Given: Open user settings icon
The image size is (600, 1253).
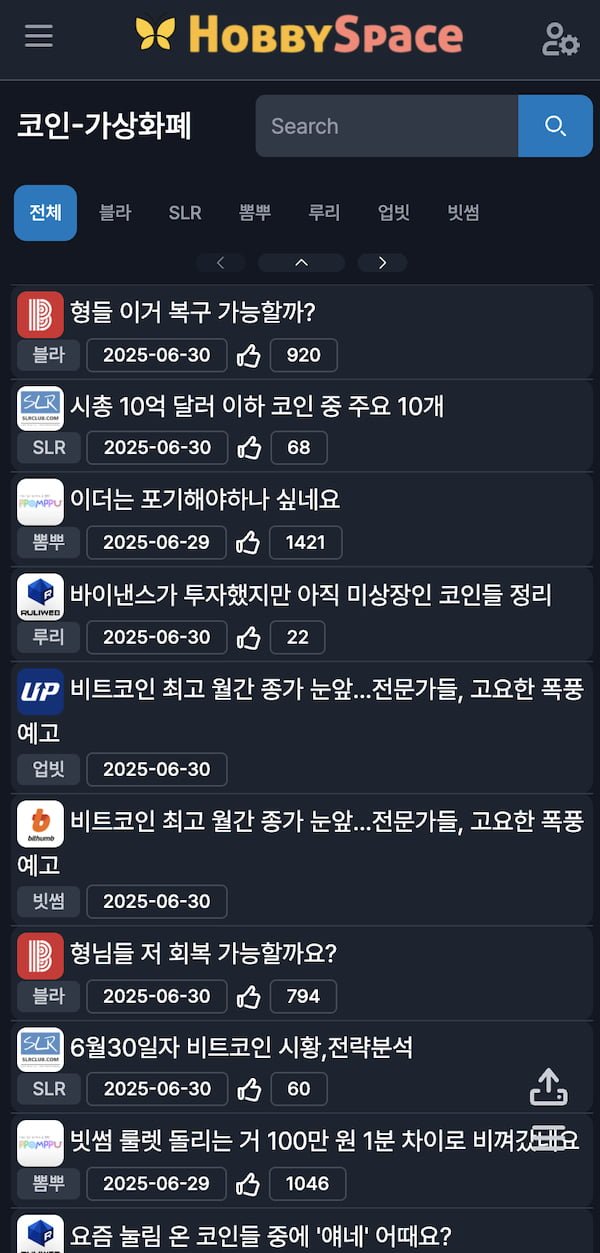Looking at the screenshot, I should coord(560,38).
